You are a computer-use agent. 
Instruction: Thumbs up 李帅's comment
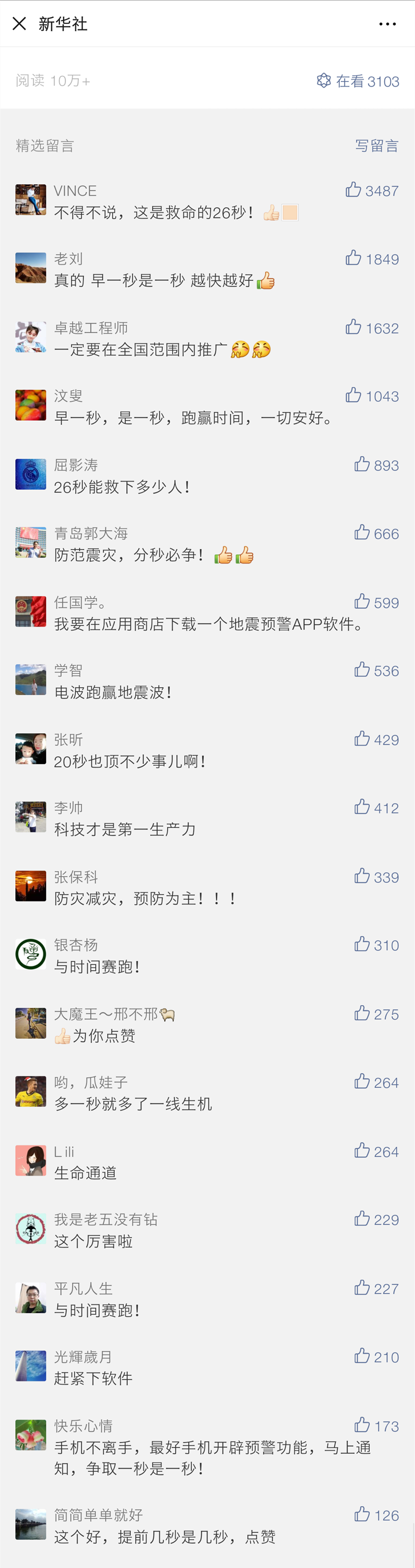click(362, 807)
